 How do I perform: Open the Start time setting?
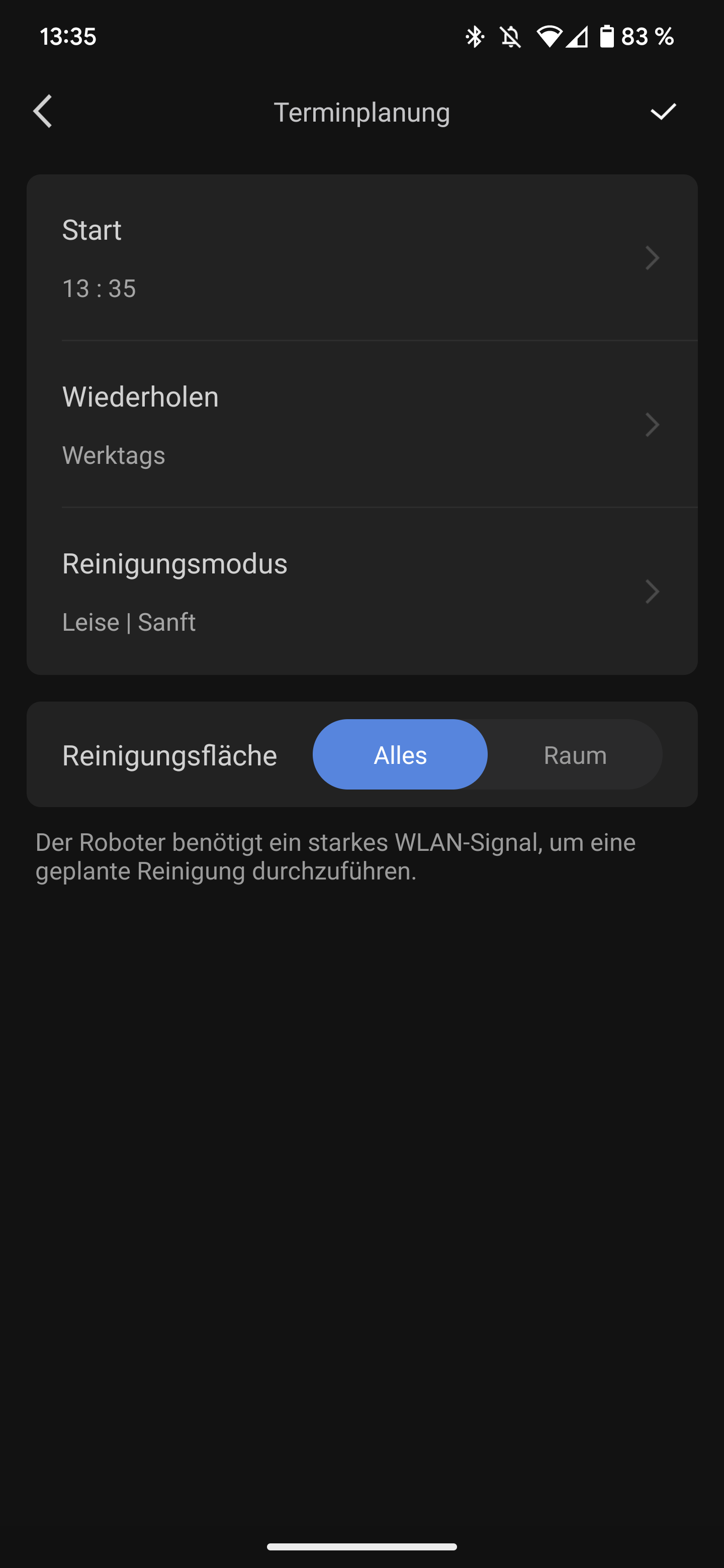tap(361, 258)
